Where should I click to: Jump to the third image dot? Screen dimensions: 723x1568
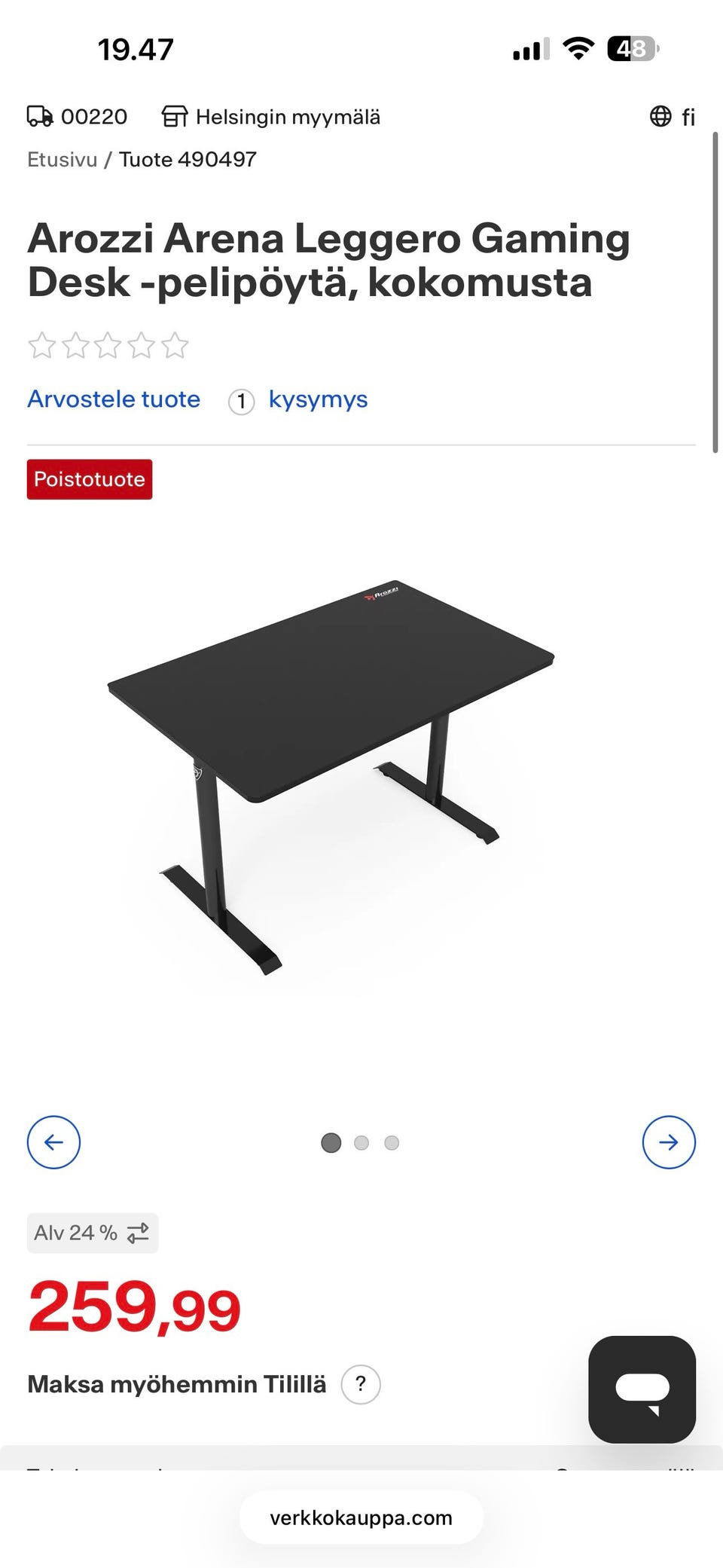click(x=392, y=1143)
